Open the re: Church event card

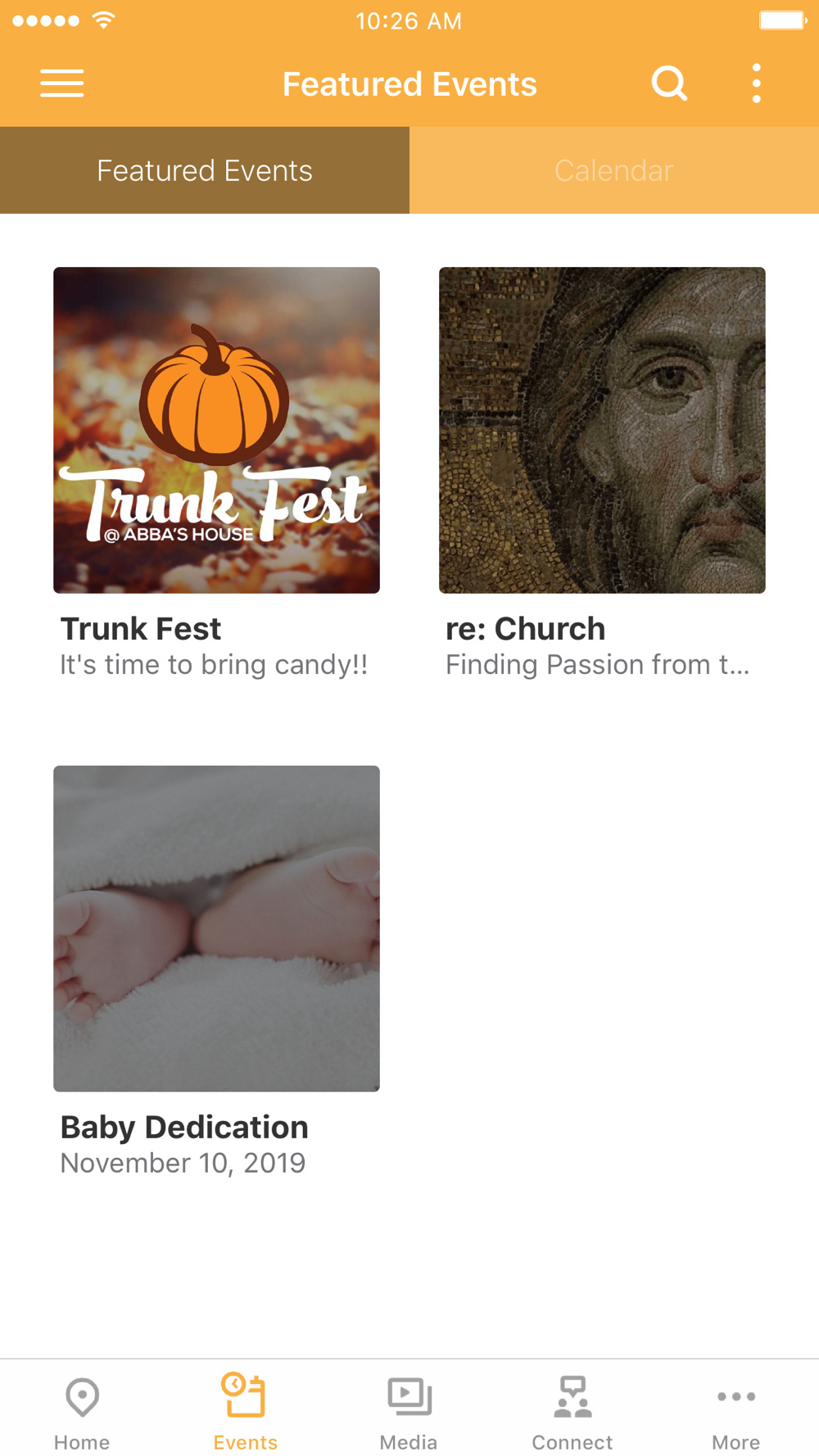point(602,473)
